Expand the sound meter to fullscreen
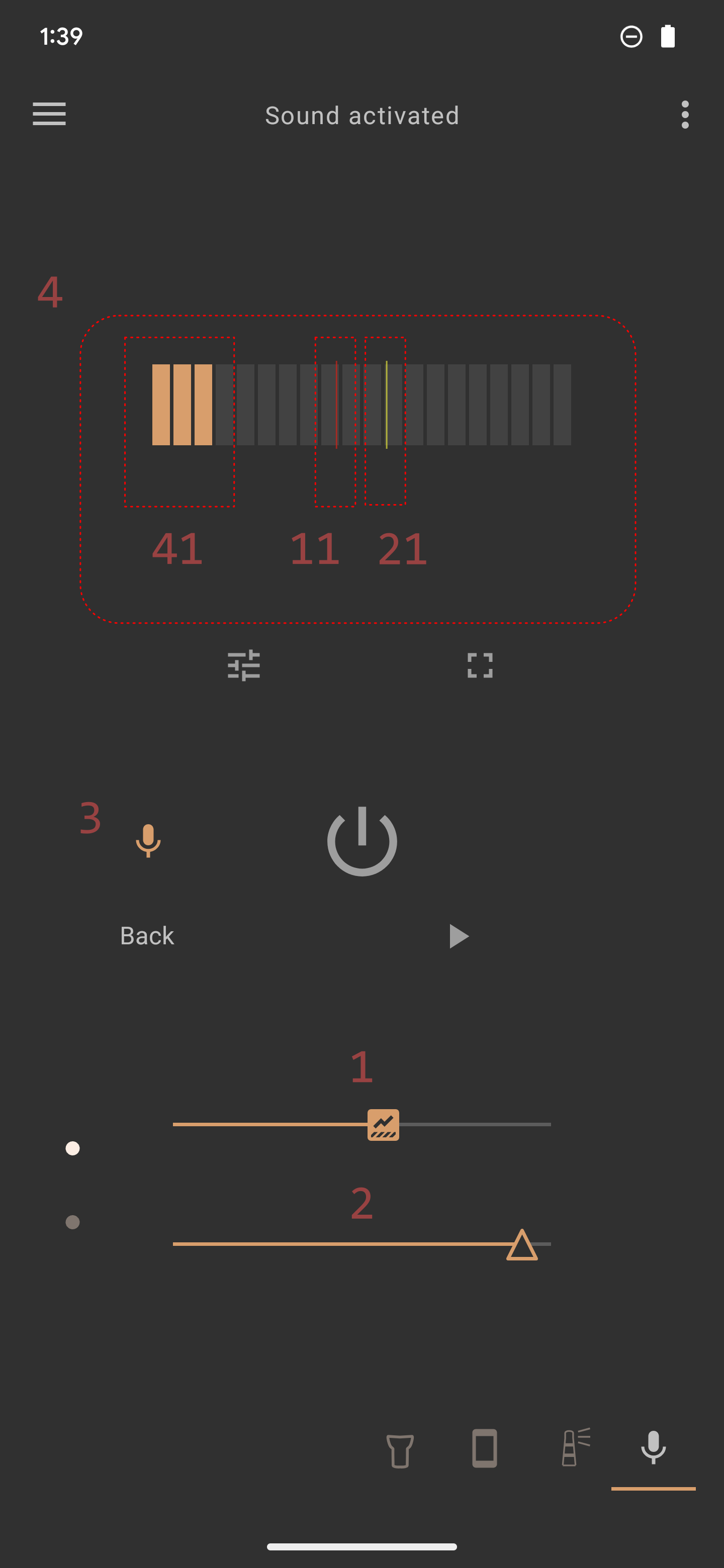This screenshot has height=1568, width=724. coord(480,665)
